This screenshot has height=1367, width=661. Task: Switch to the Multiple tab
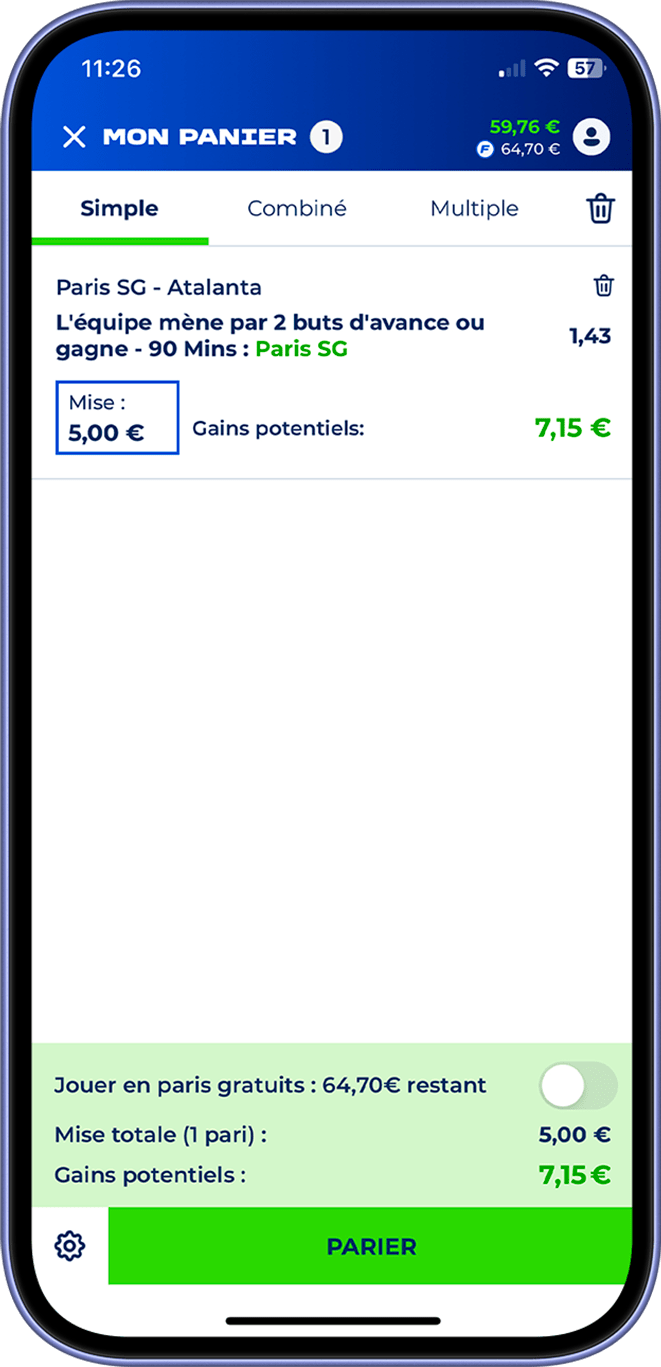[474, 209]
